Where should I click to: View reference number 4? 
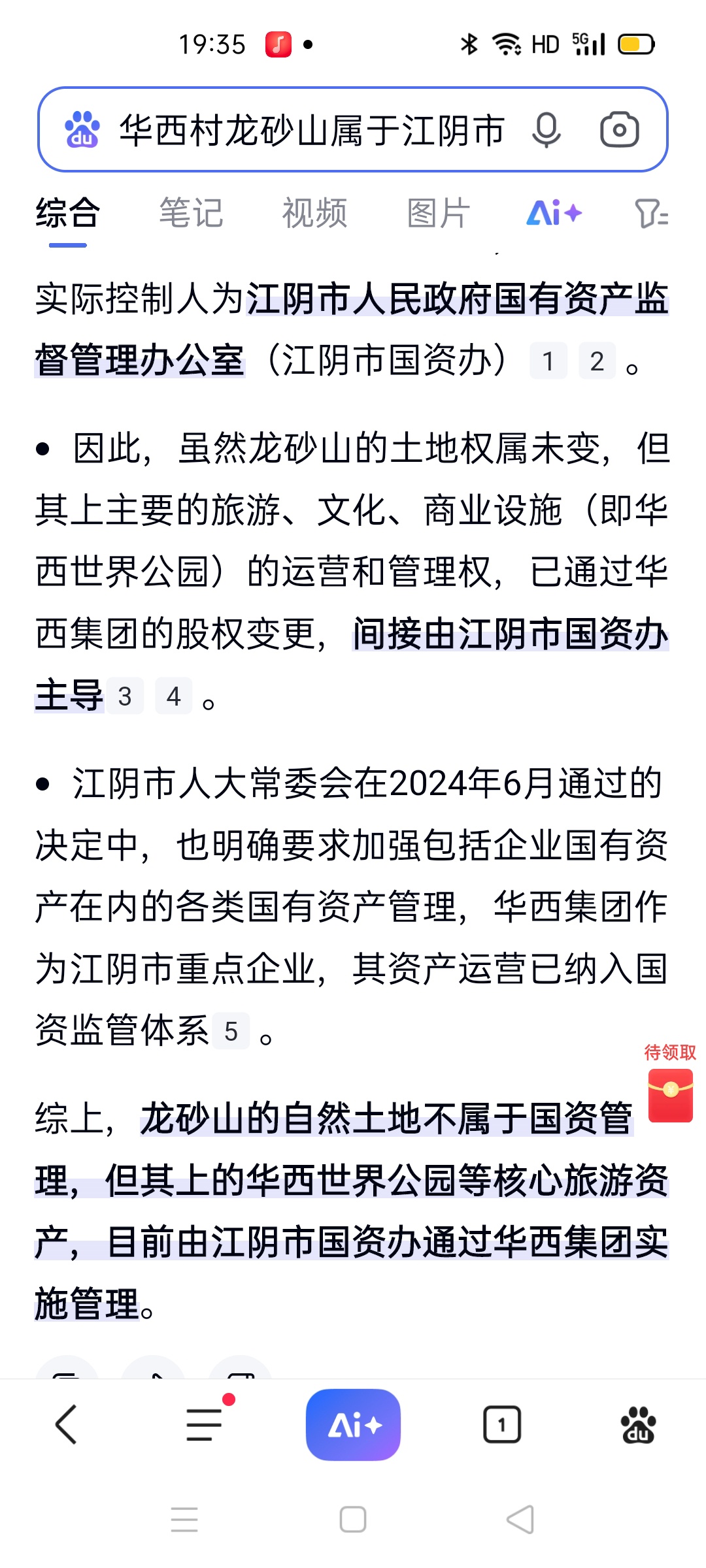(x=173, y=696)
